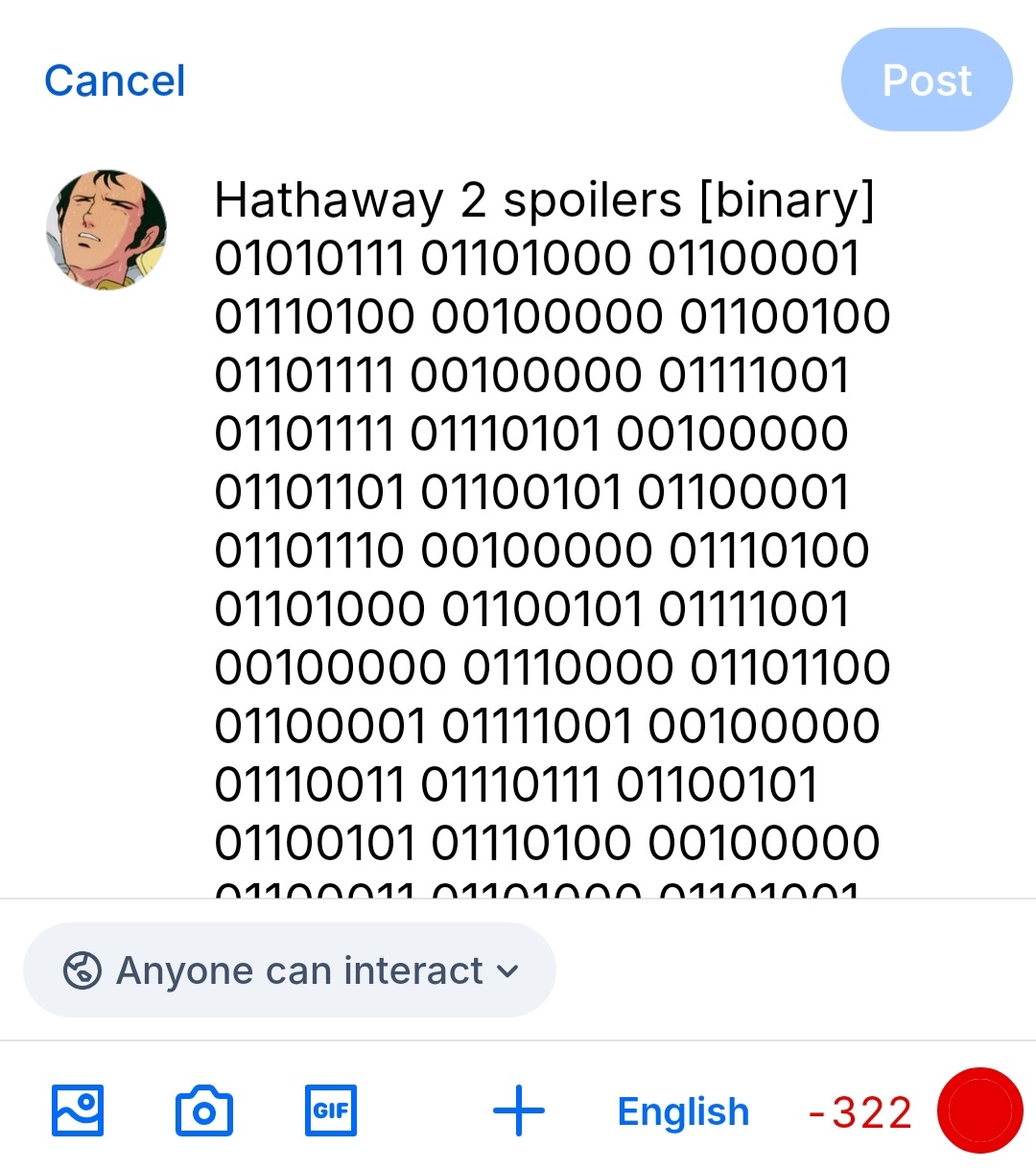Screen dimensions: 1036x1168
Task: Cancel the post draft
Action: coord(115,81)
